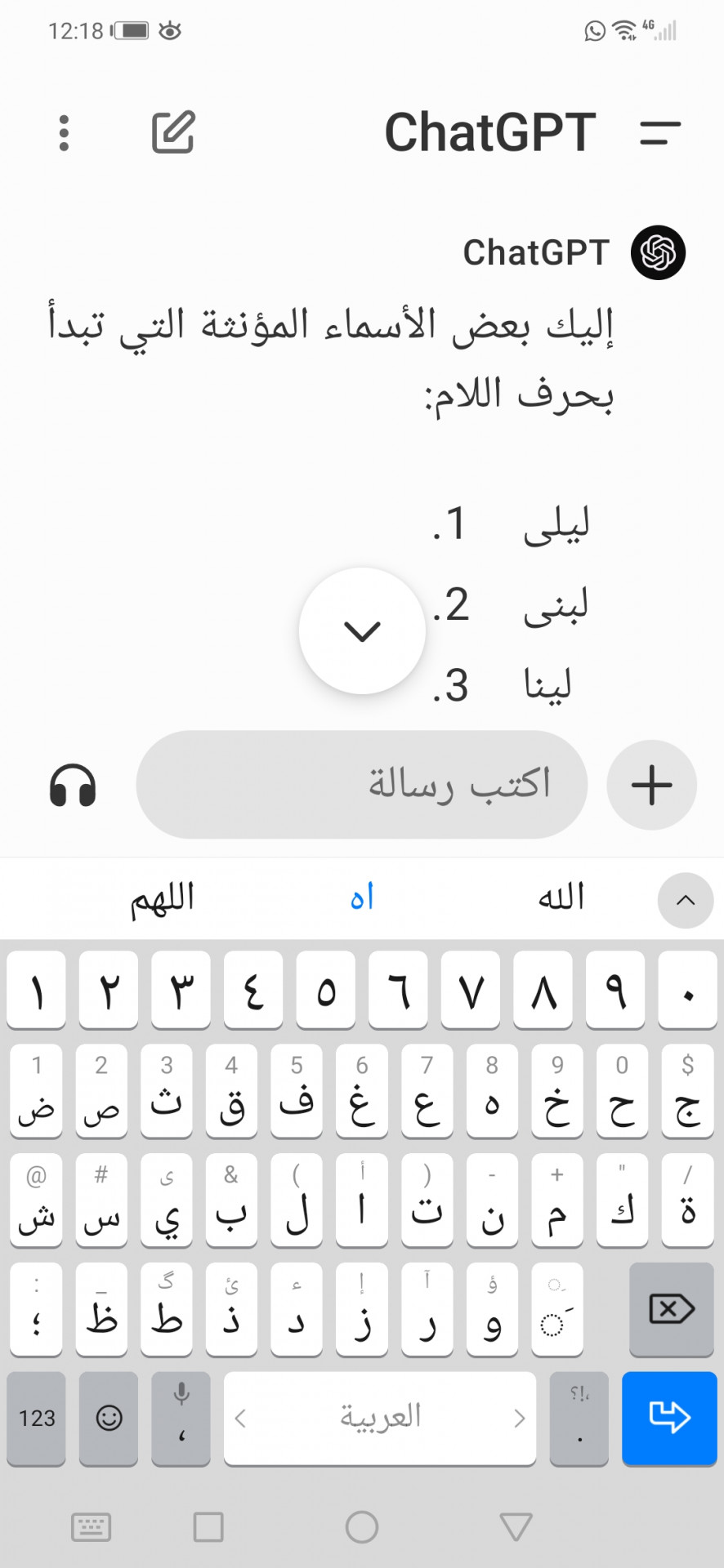724x1568 pixels.
Task: Tap the العربية space bar
Action: point(380,1418)
